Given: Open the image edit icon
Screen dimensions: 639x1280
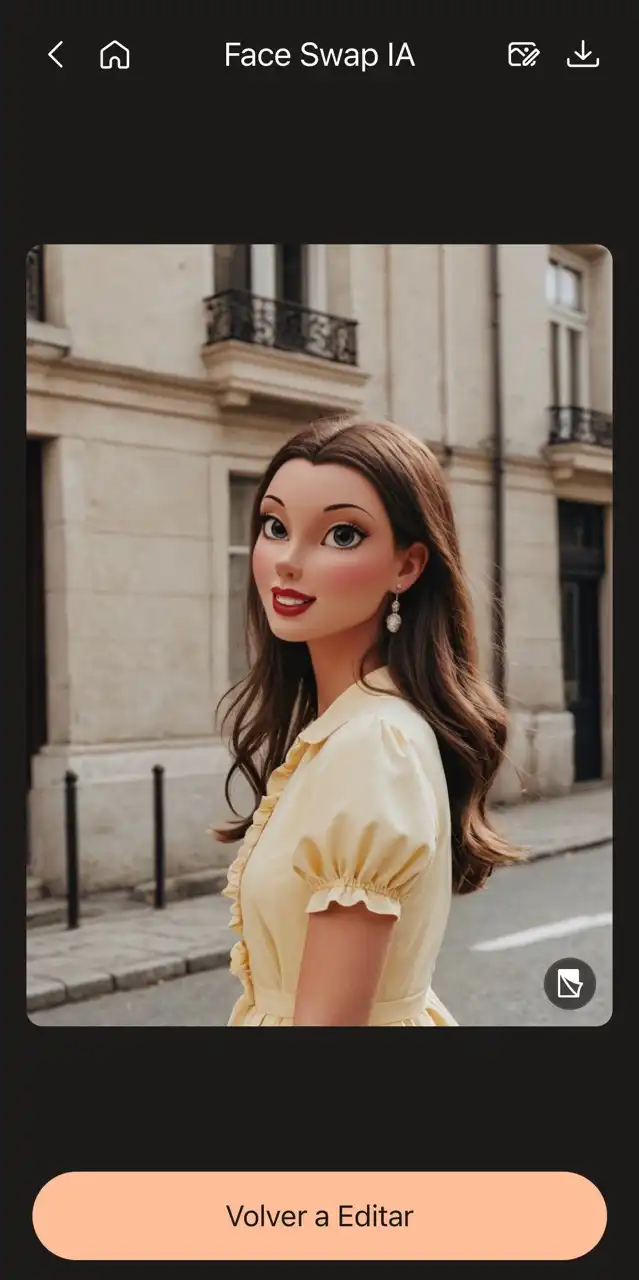Looking at the screenshot, I should pos(523,55).
